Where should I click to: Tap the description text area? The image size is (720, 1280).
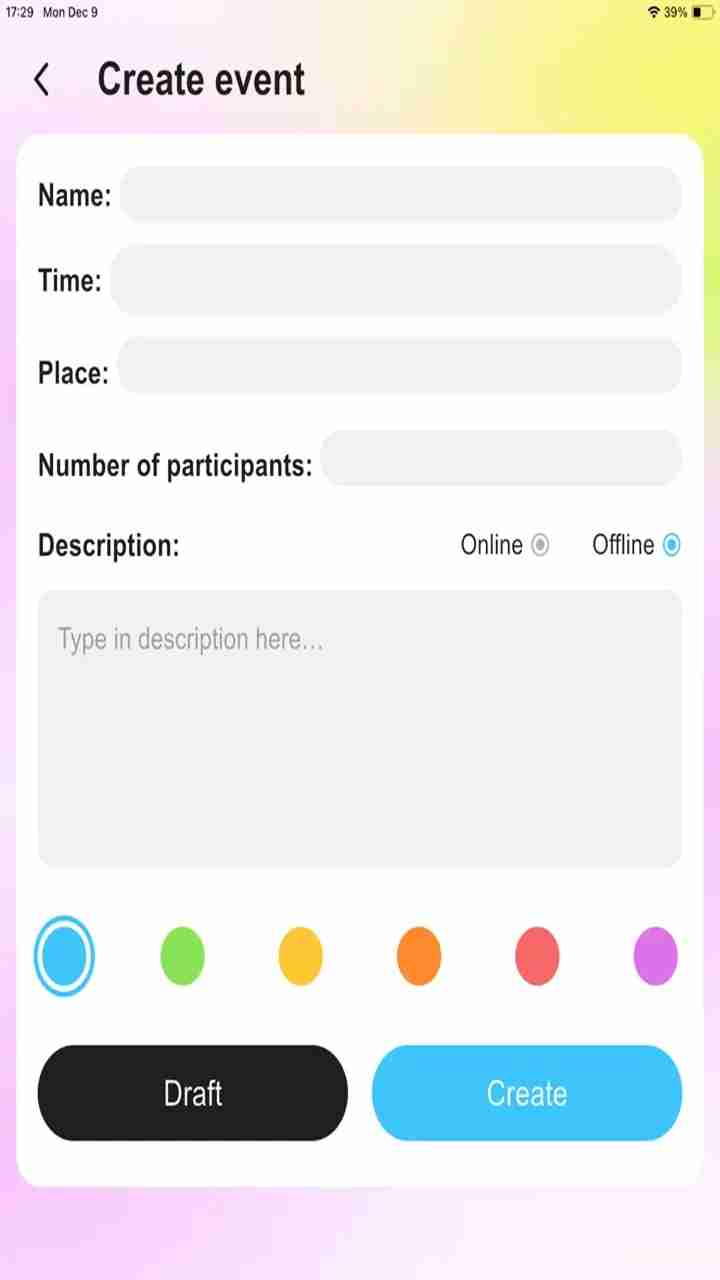pyautogui.click(x=360, y=728)
